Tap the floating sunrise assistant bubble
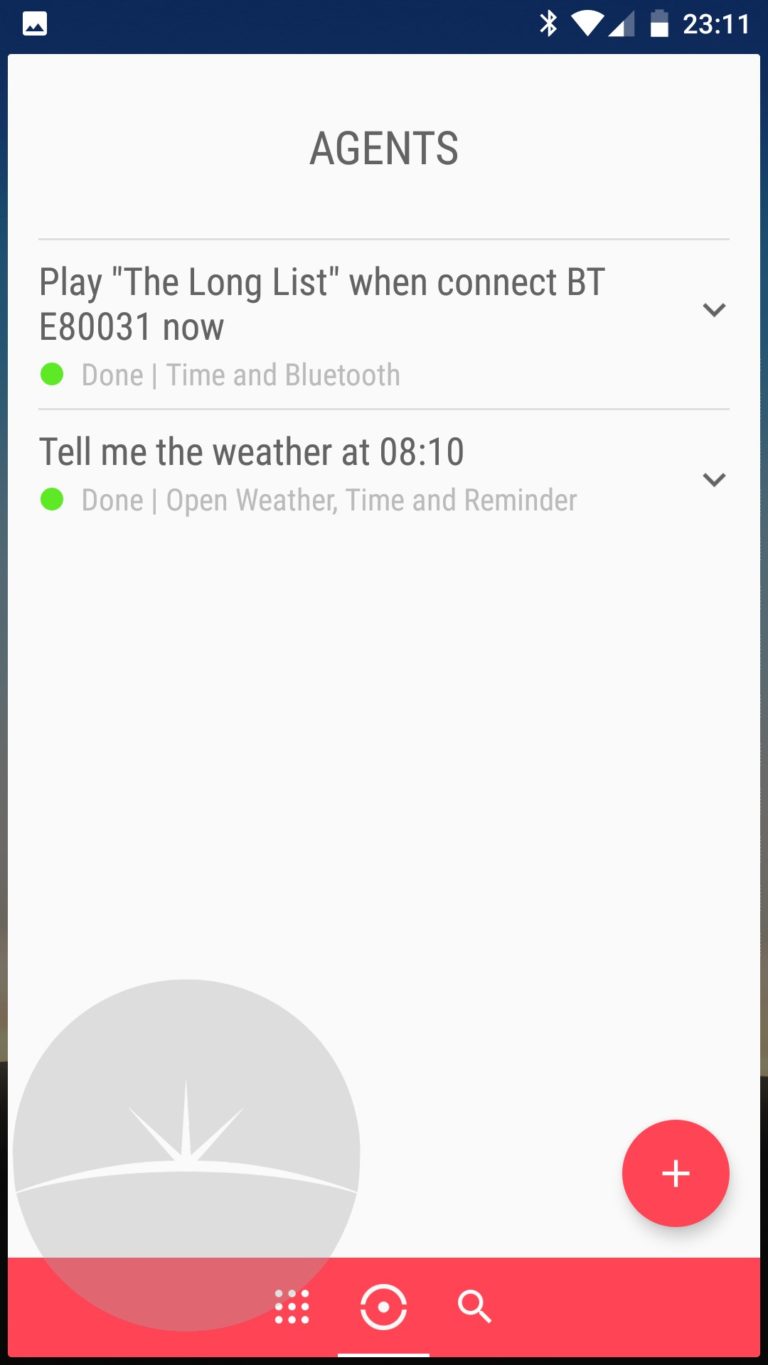The width and height of the screenshot is (768, 1365). coord(186,1155)
